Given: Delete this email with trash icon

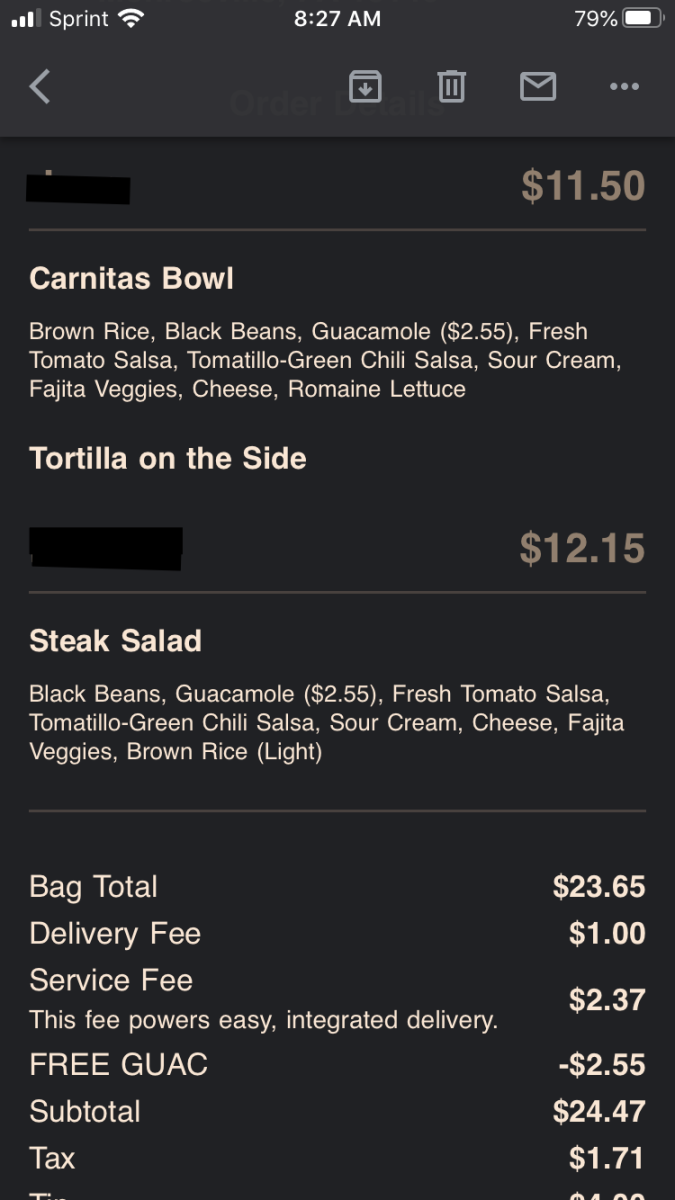Looking at the screenshot, I should (x=452, y=87).
